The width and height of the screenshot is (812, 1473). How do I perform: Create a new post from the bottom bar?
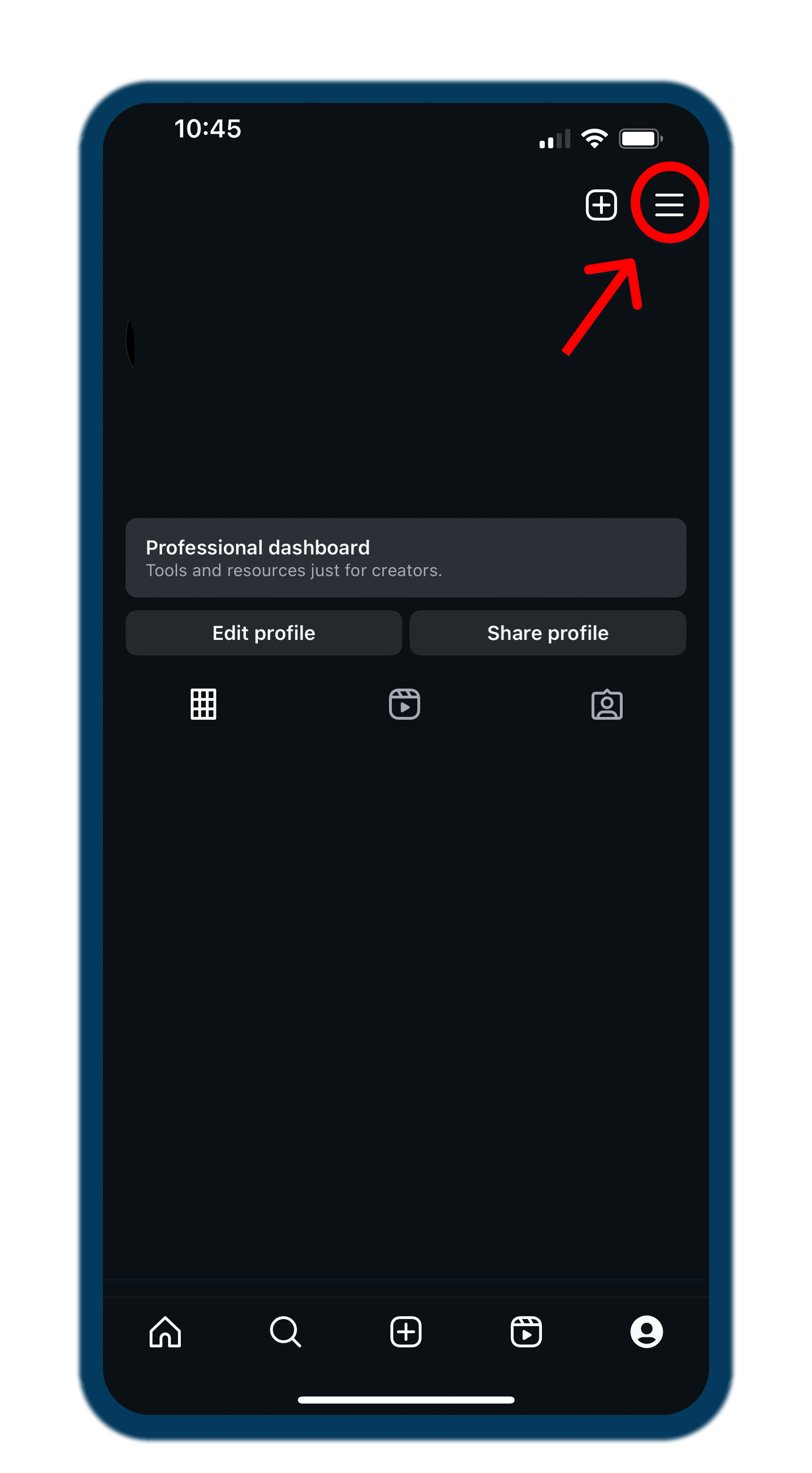click(406, 1332)
